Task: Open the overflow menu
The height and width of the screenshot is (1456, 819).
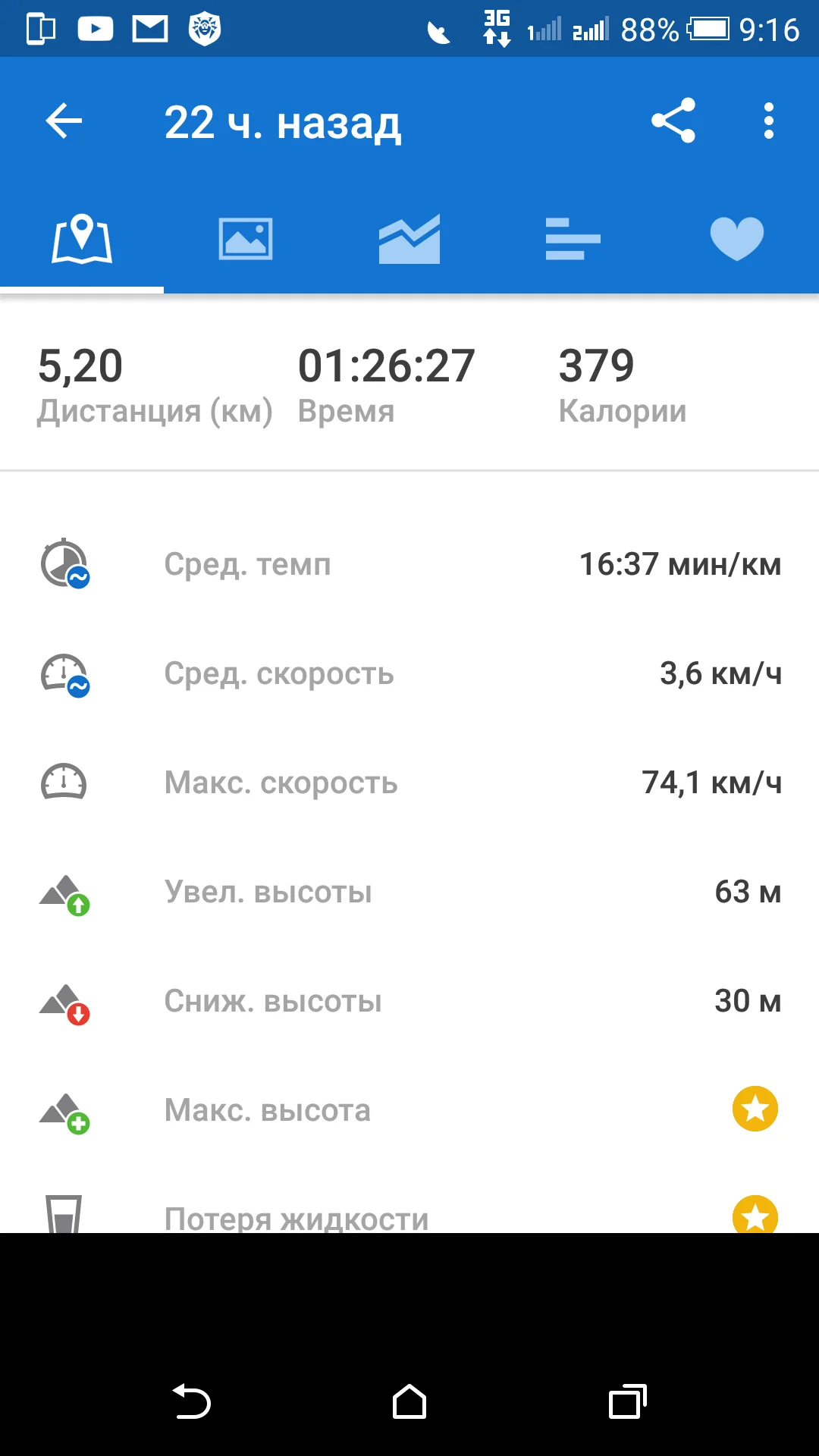Action: pos(769,121)
